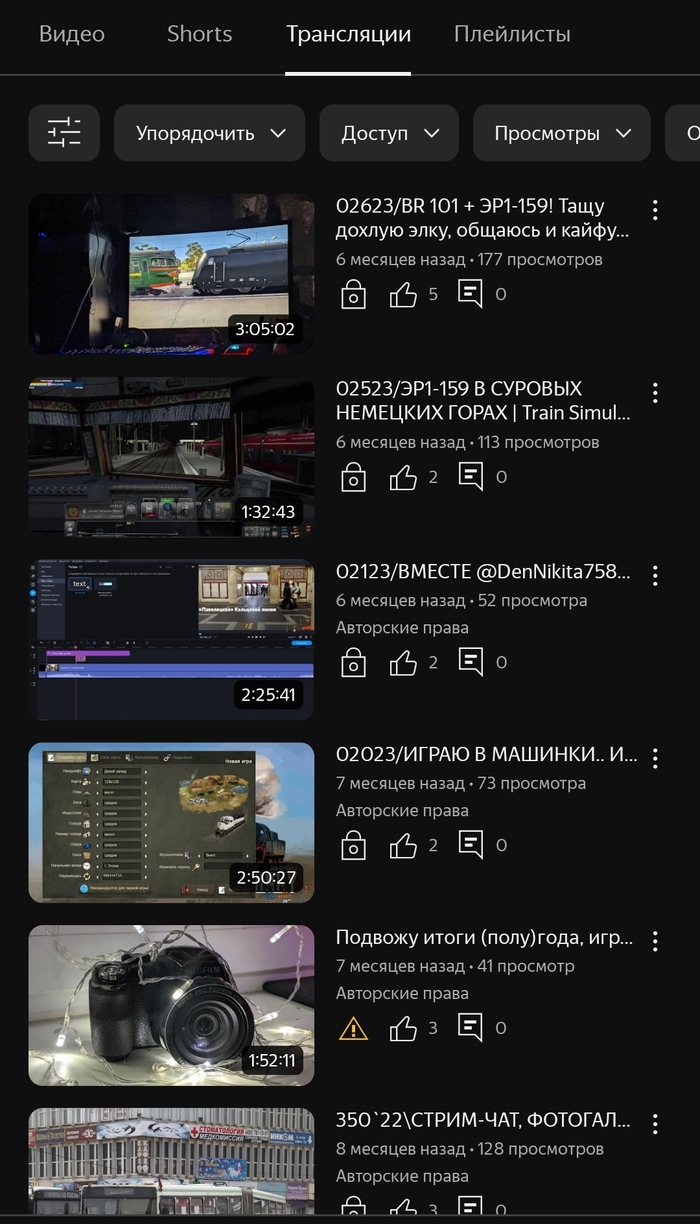700x1224 pixels.
Task: Expand the Доступ filter
Action: (389, 133)
